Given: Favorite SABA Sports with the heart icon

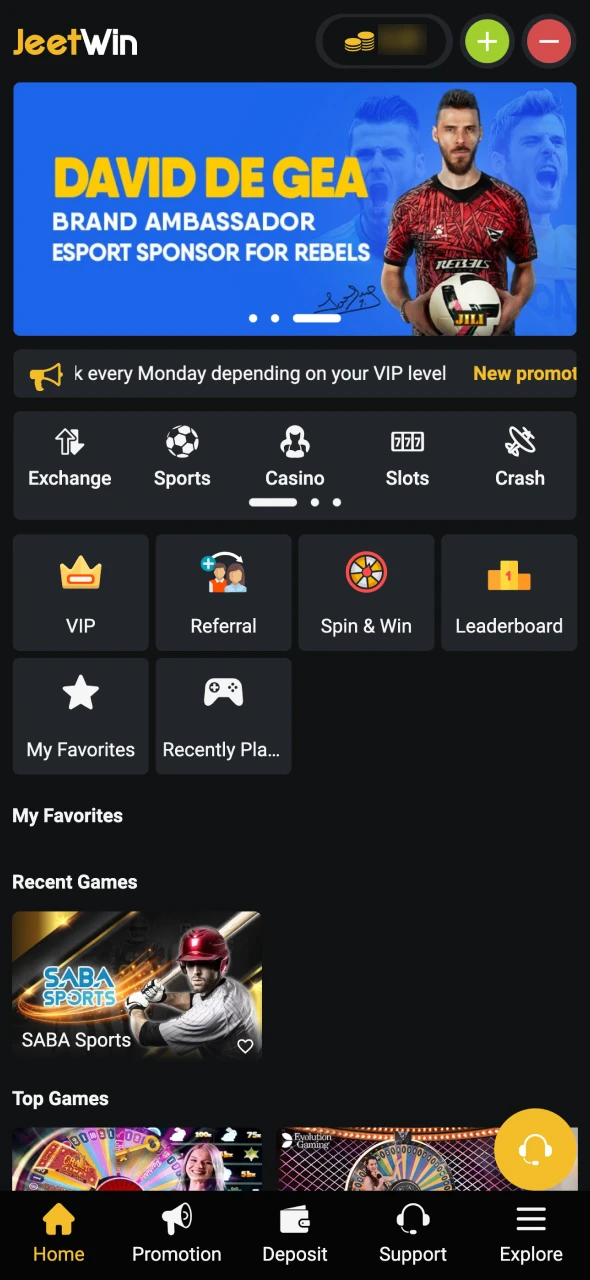Looking at the screenshot, I should point(245,1046).
